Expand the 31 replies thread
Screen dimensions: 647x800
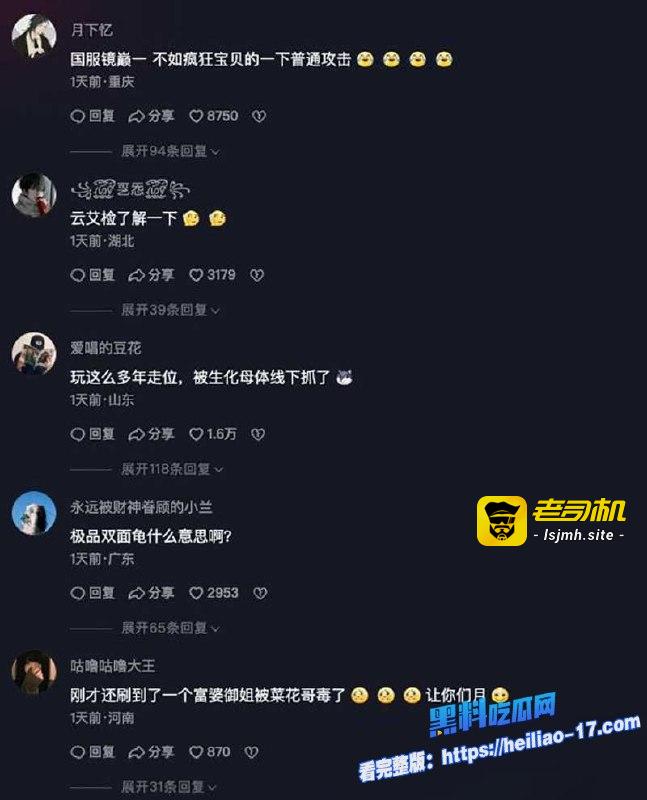click(x=169, y=787)
